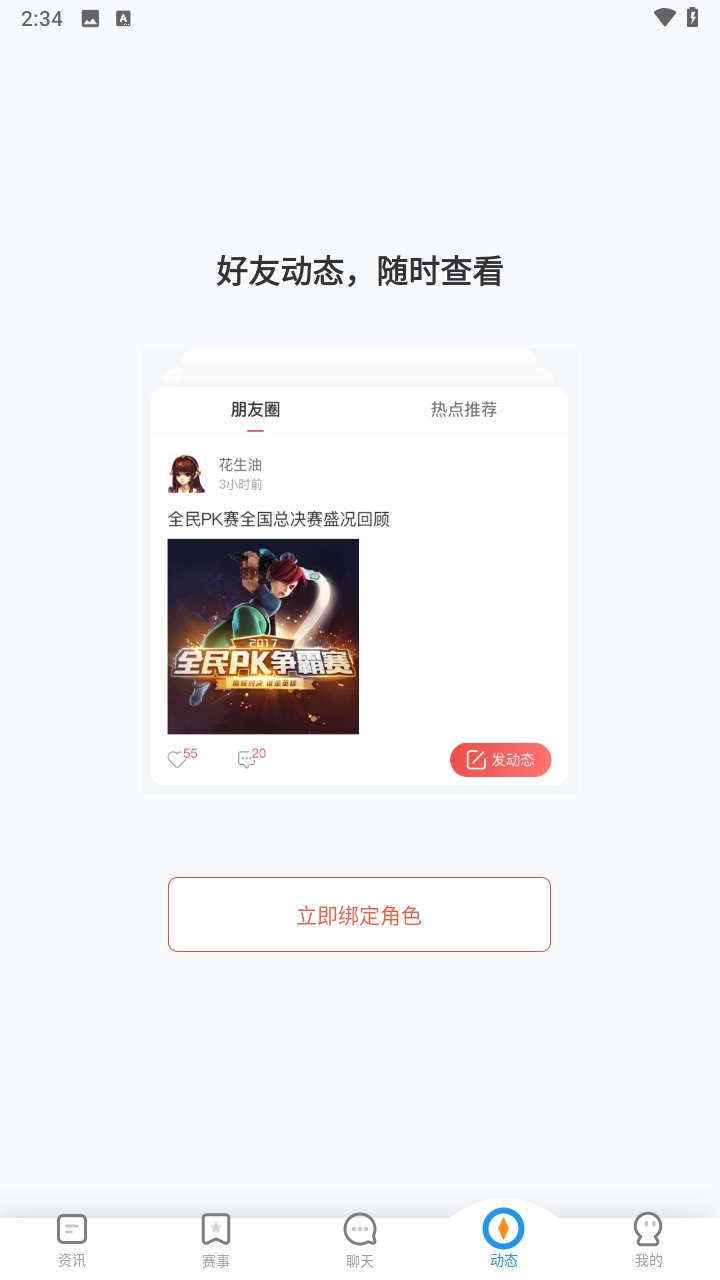Image resolution: width=720 pixels, height=1280 pixels.
Task: Tap the 发动态 post button
Action: click(x=500, y=759)
